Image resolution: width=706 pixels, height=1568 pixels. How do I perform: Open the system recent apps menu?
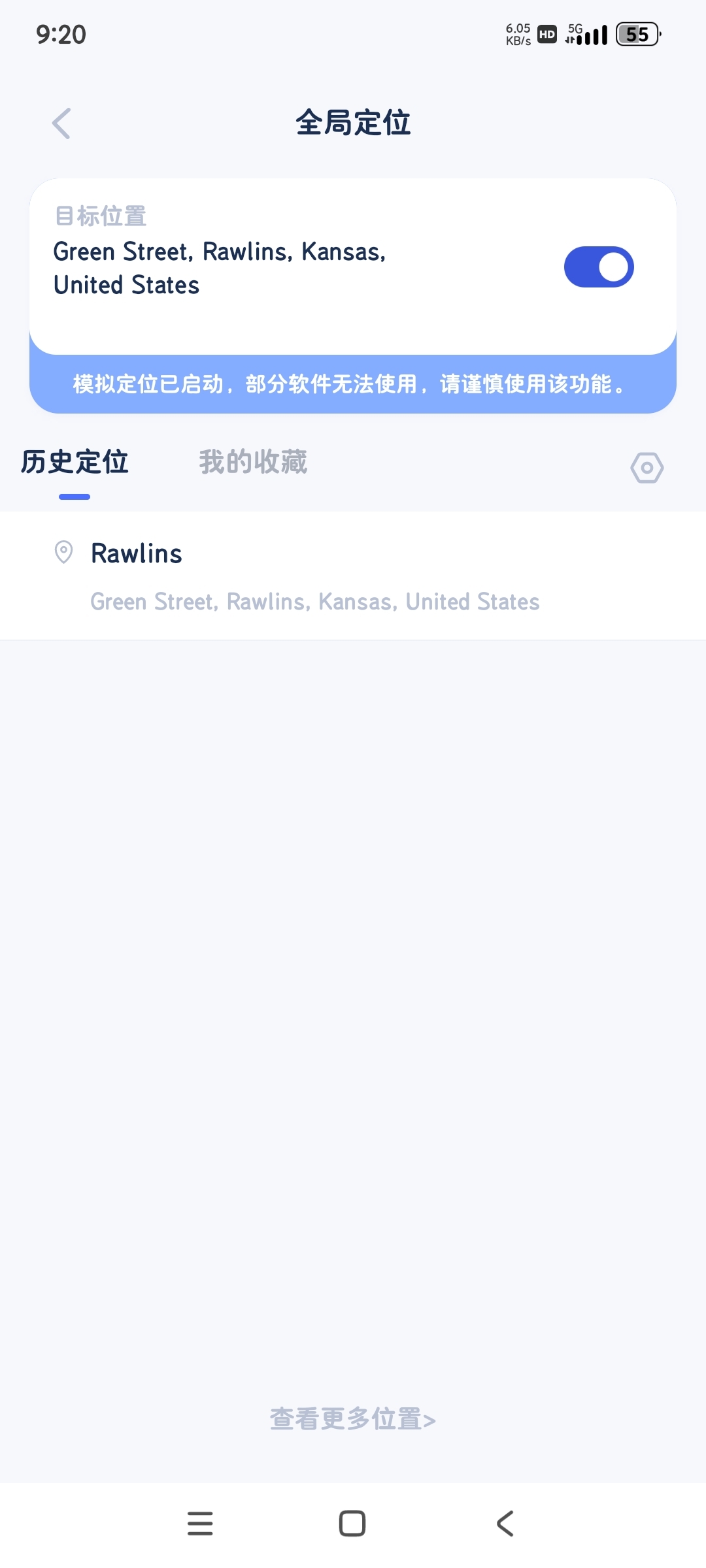tap(200, 1524)
